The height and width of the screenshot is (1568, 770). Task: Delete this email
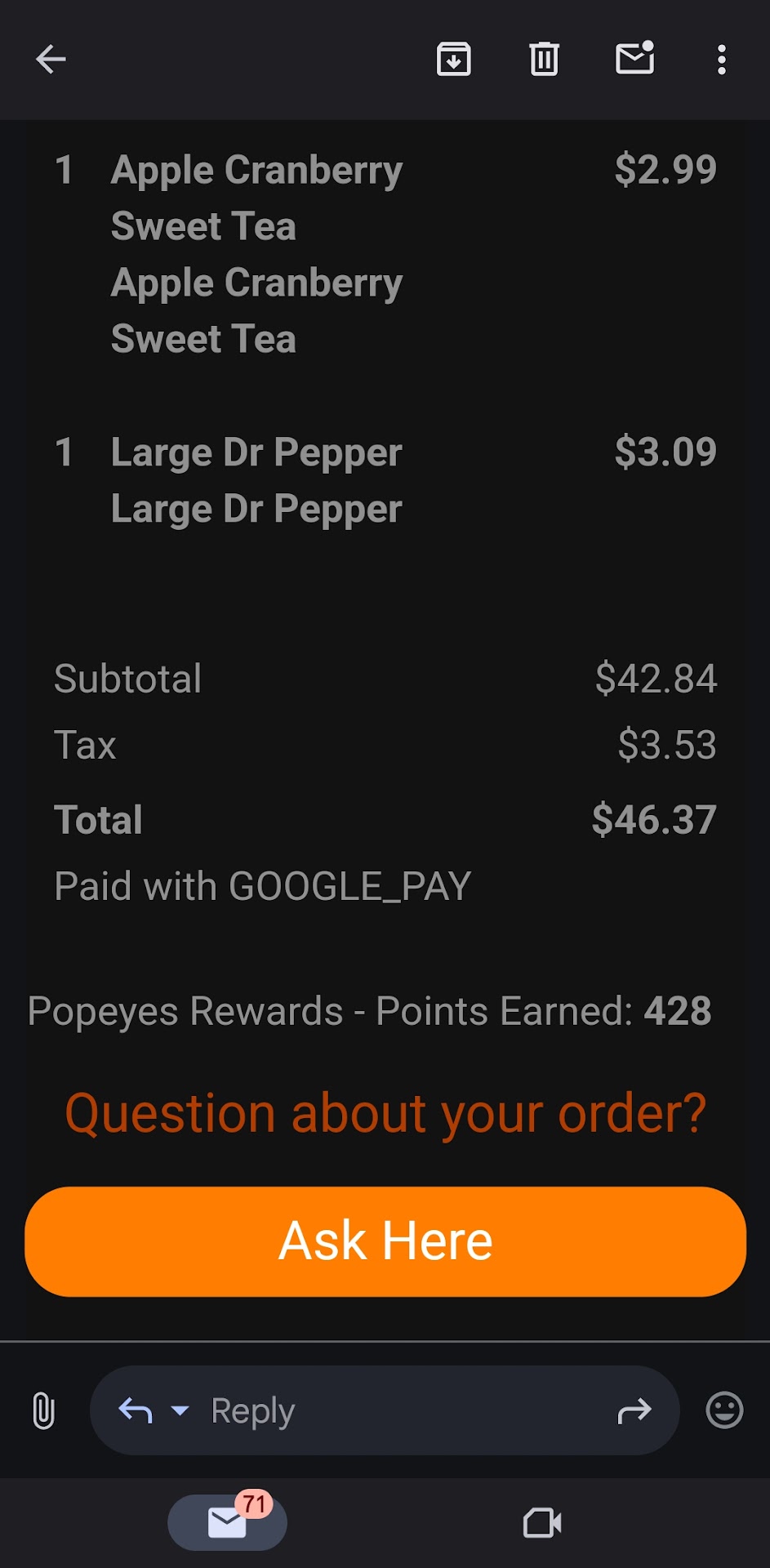click(544, 60)
